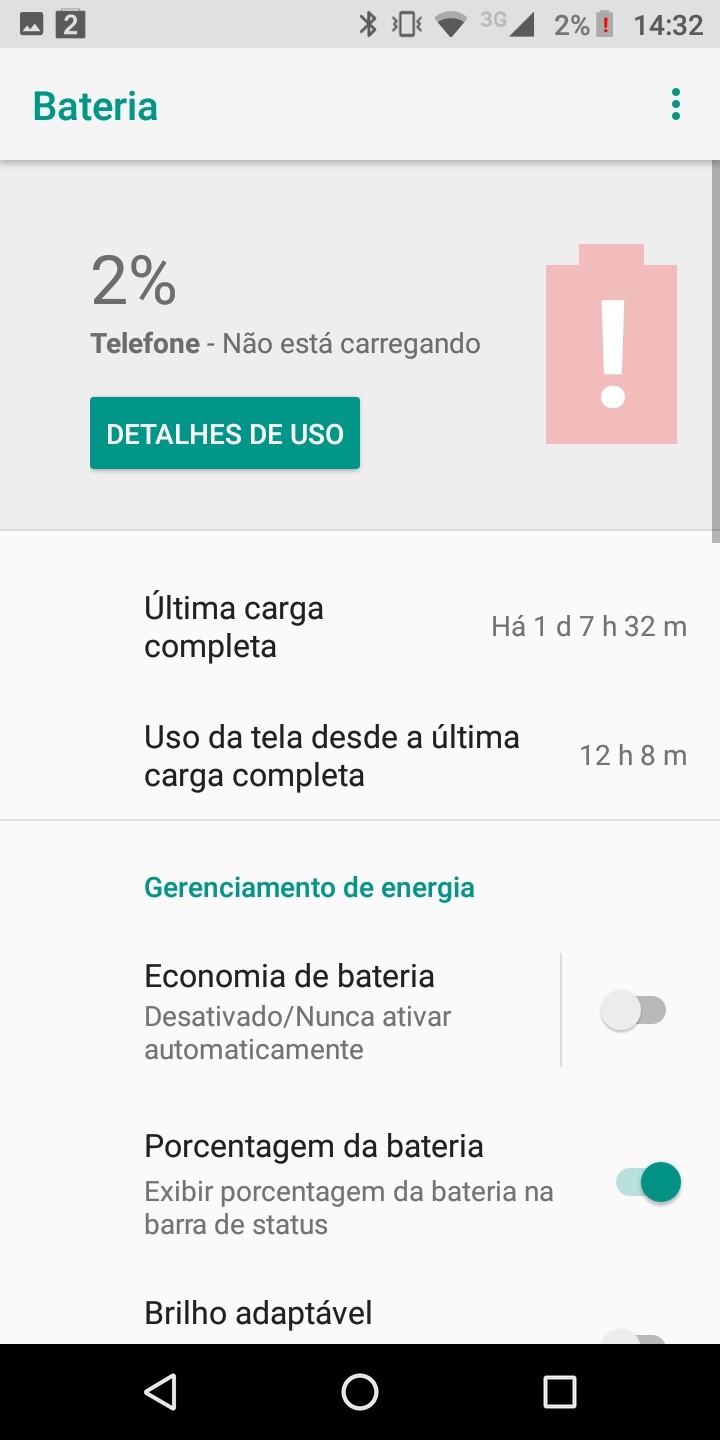The width and height of the screenshot is (720, 1440).
Task: Enable the Economia de bateria switch
Action: (x=633, y=1010)
